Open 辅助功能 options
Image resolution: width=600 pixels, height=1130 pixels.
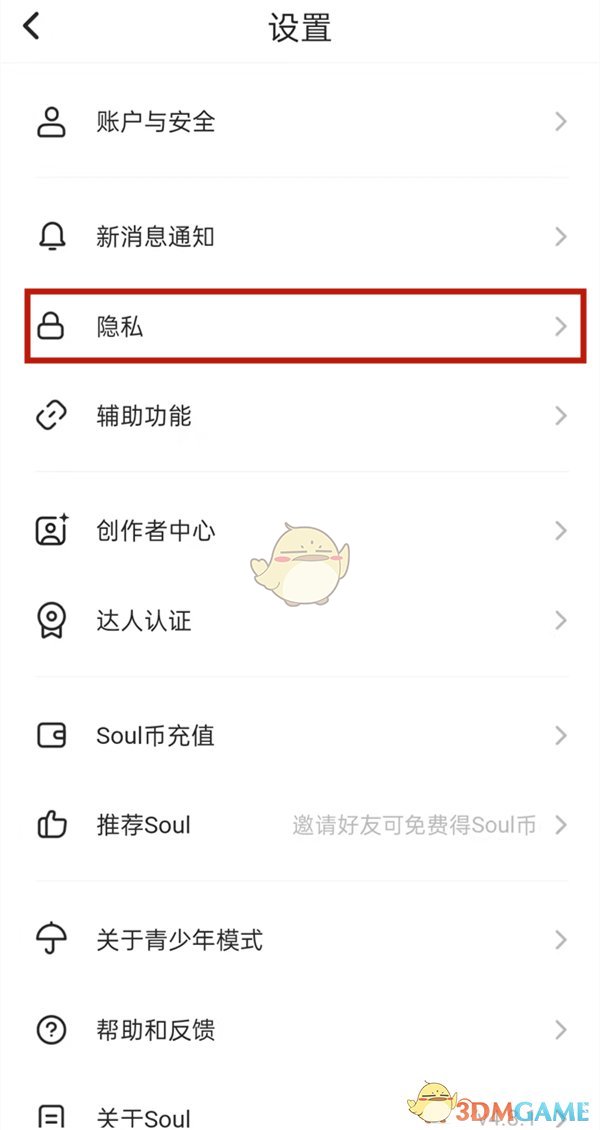(x=300, y=416)
